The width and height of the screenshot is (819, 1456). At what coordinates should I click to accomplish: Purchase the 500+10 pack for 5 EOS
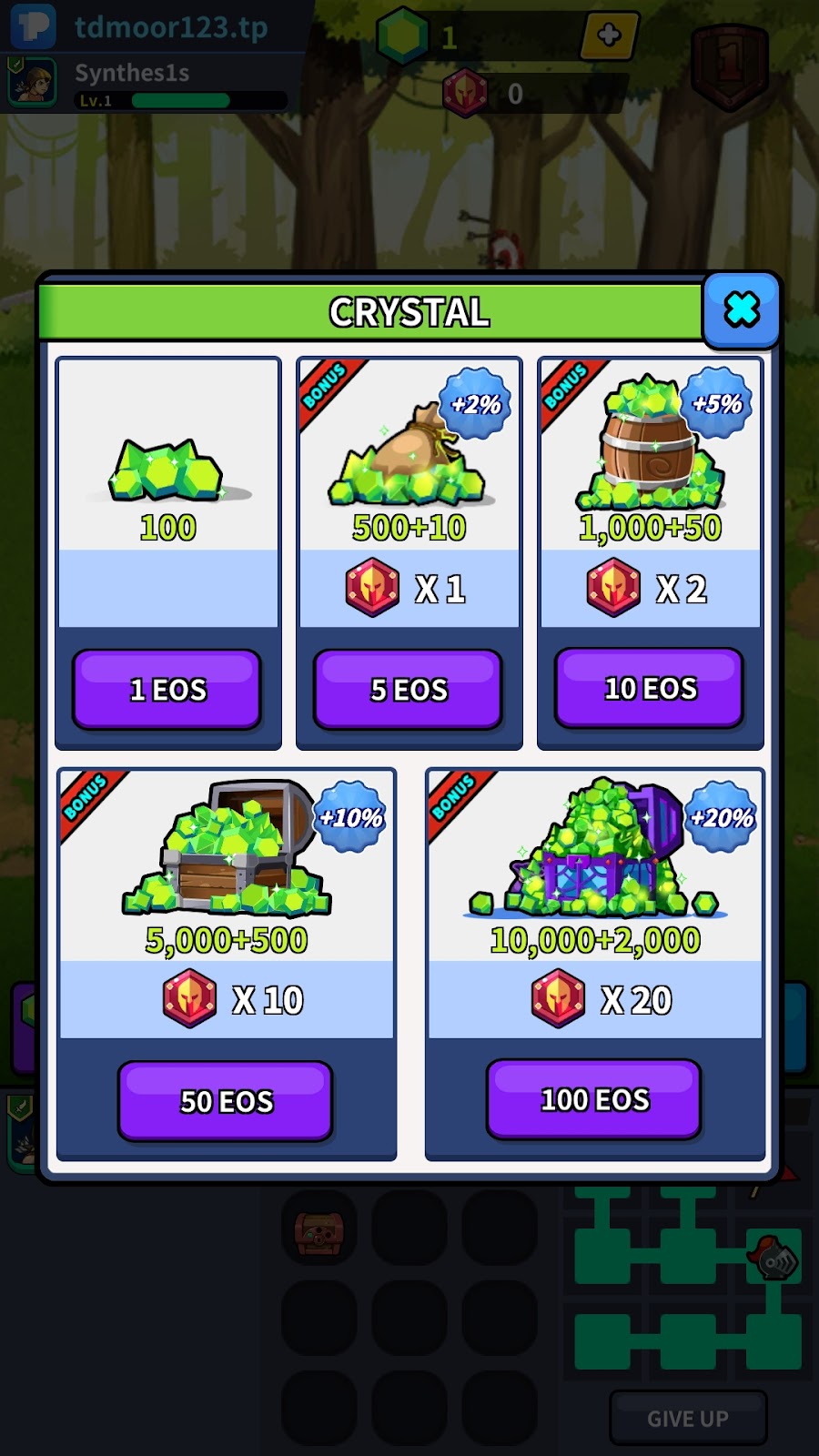pyautogui.click(x=409, y=689)
